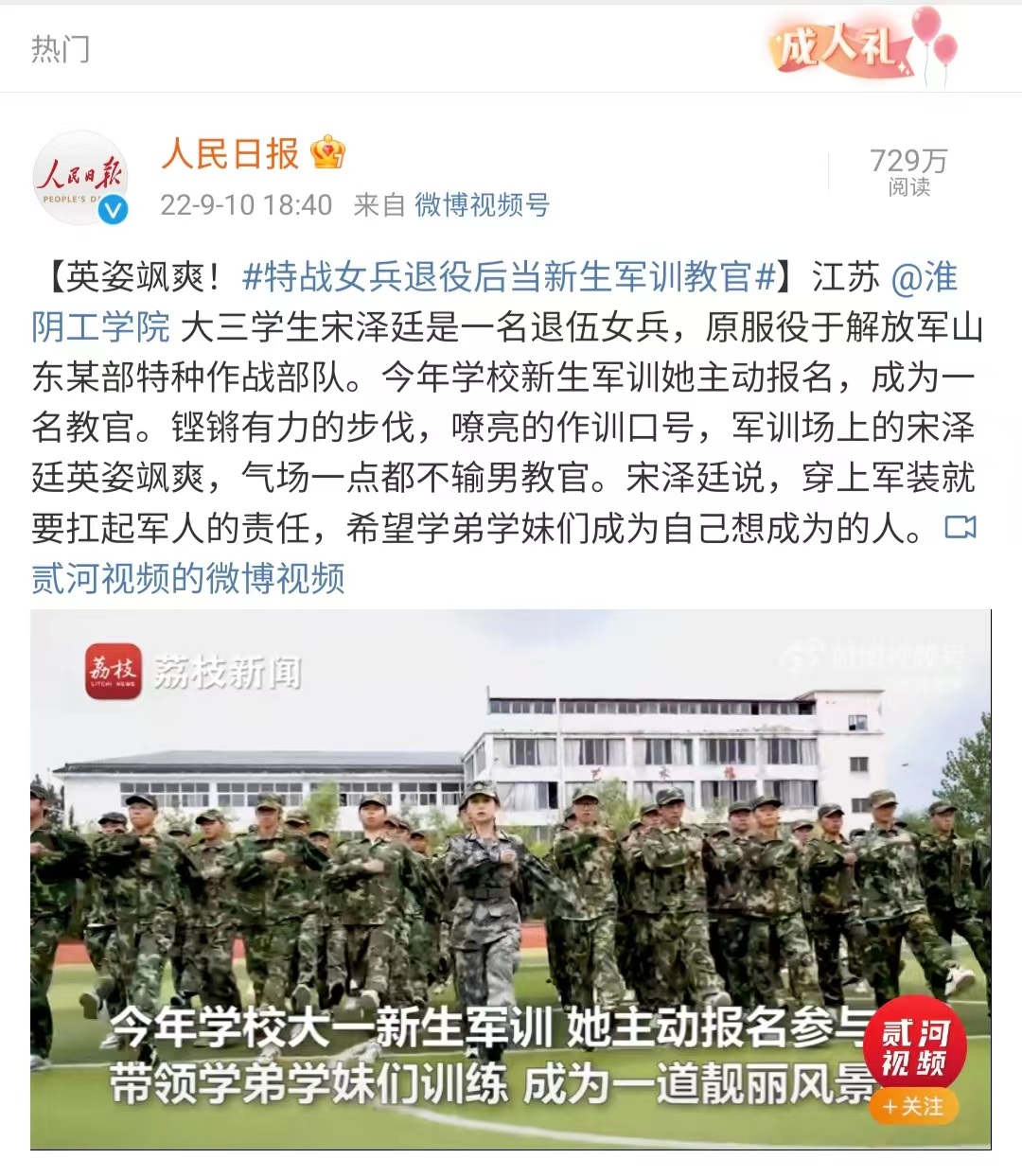Open 人民日报 profile avatar
Image resolution: width=1022 pixels, height=1176 pixels.
(x=81, y=179)
